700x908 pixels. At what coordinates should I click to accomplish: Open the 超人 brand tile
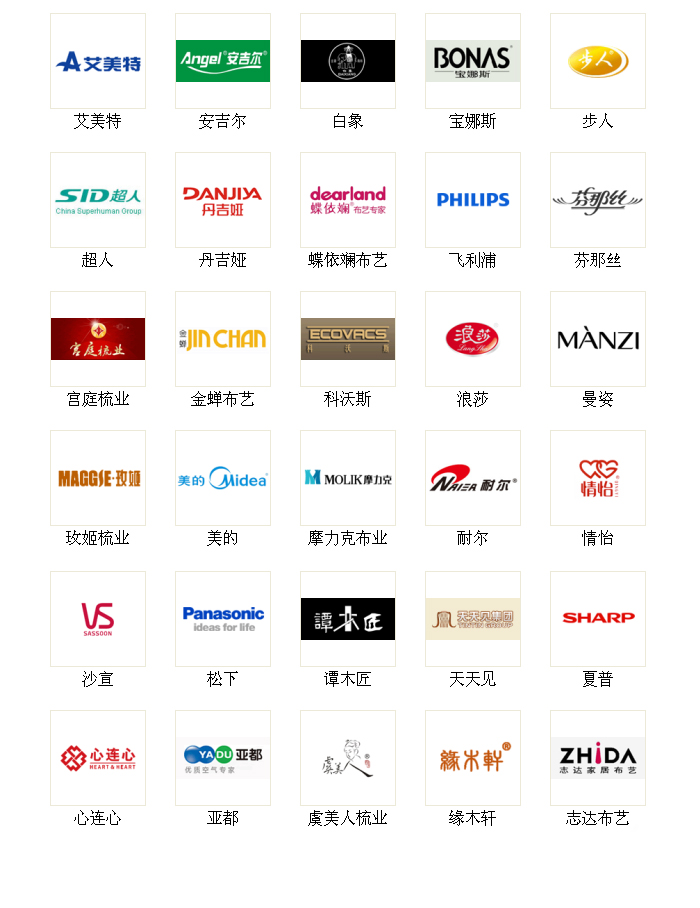click(98, 200)
